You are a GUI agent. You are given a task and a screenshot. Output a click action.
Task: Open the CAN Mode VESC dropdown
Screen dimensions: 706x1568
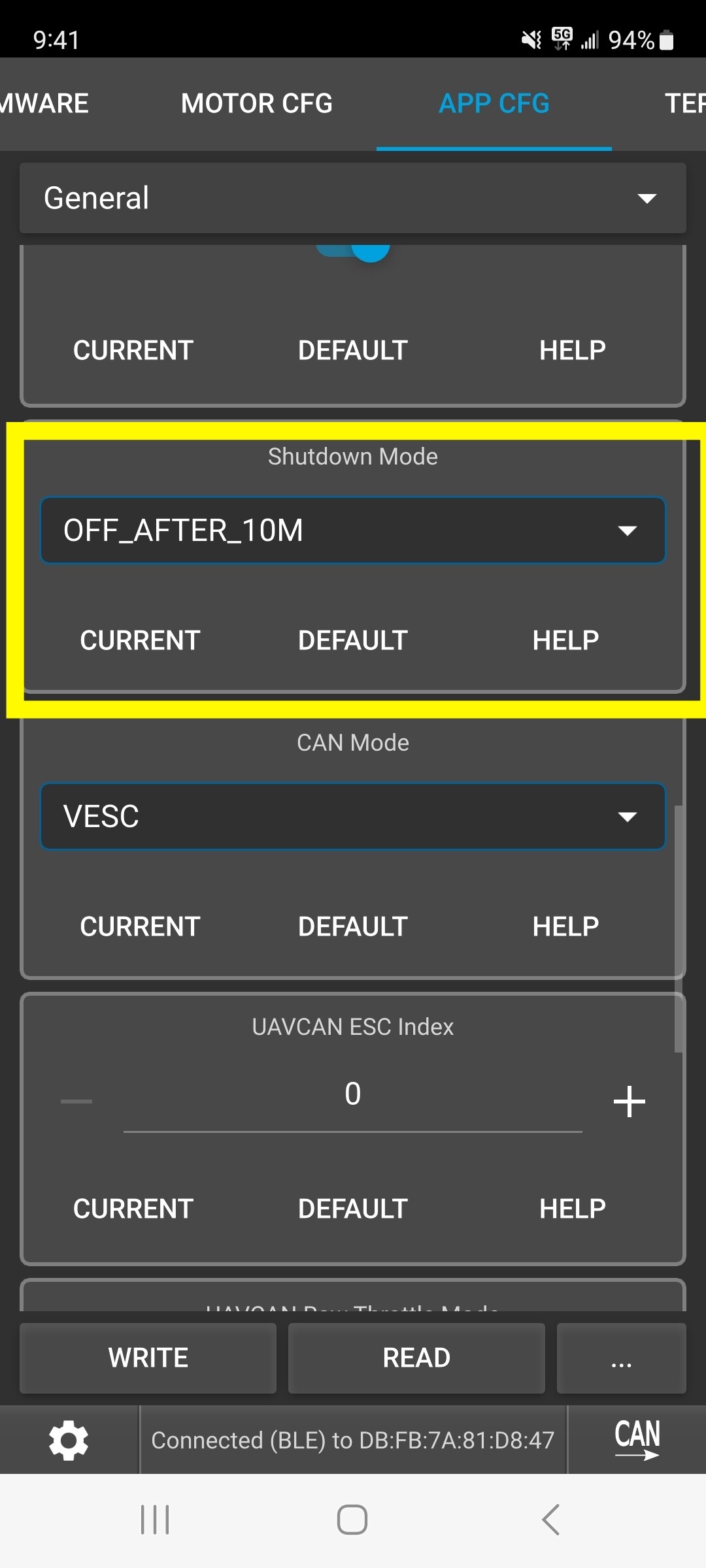(x=353, y=817)
